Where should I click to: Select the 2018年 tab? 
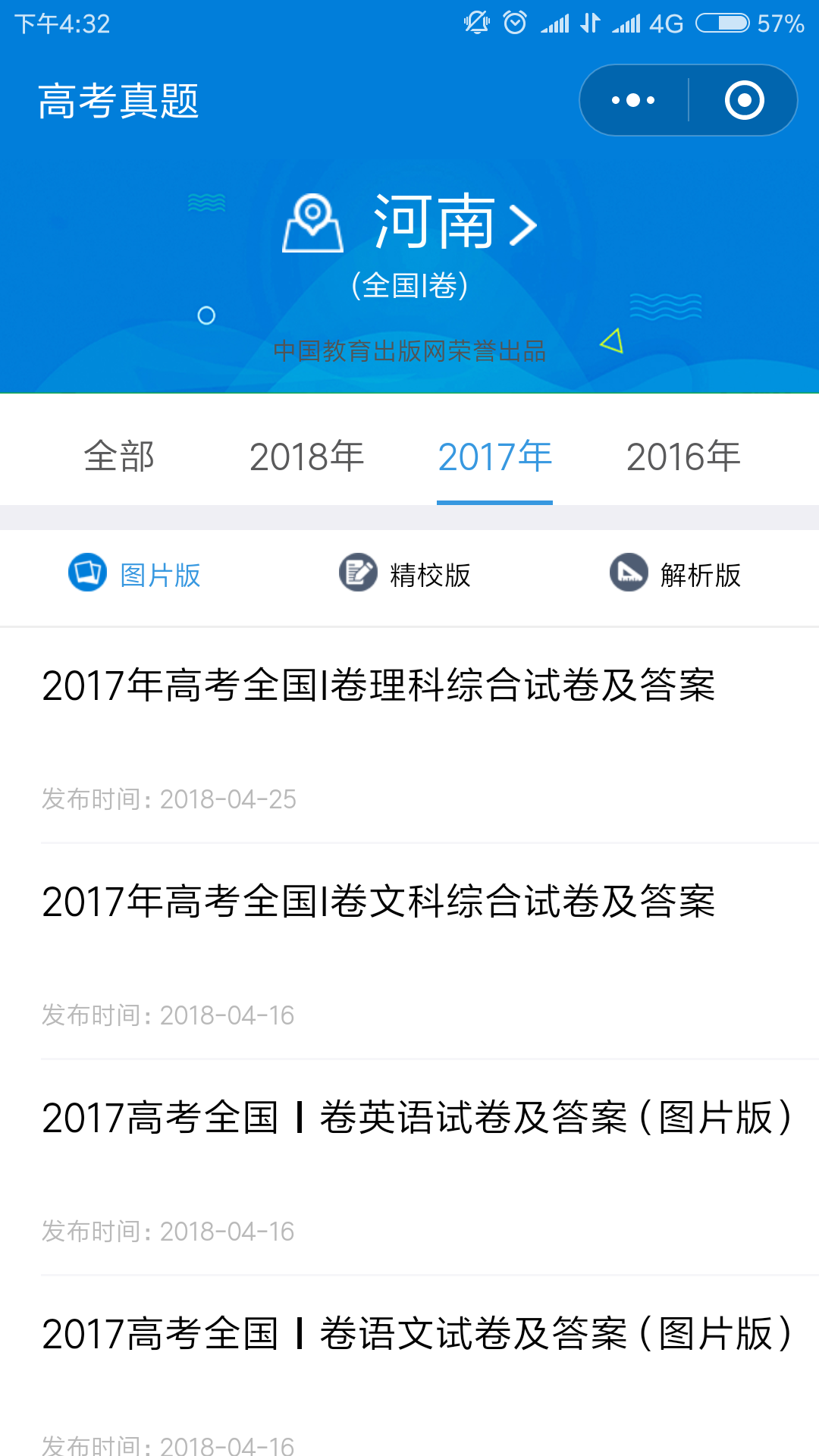(307, 457)
